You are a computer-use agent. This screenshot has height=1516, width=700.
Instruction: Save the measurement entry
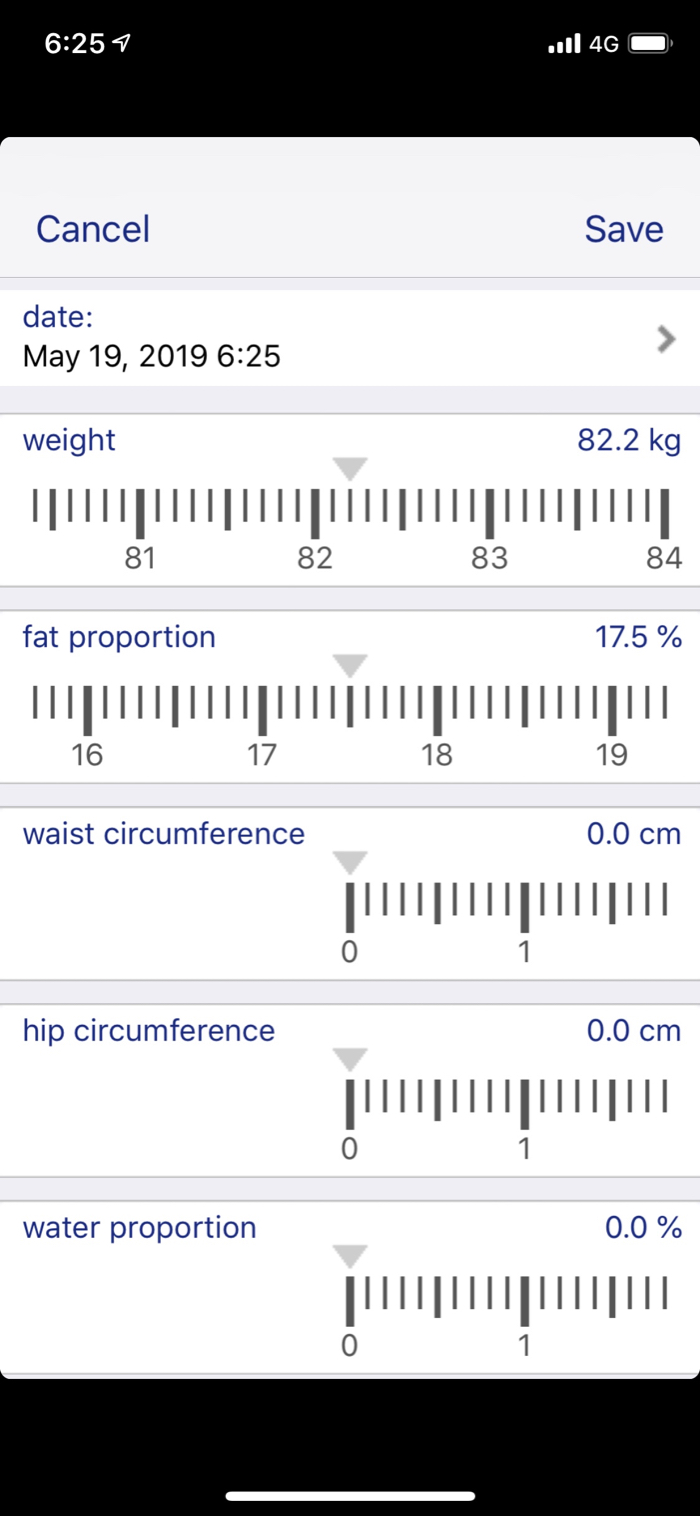624,229
